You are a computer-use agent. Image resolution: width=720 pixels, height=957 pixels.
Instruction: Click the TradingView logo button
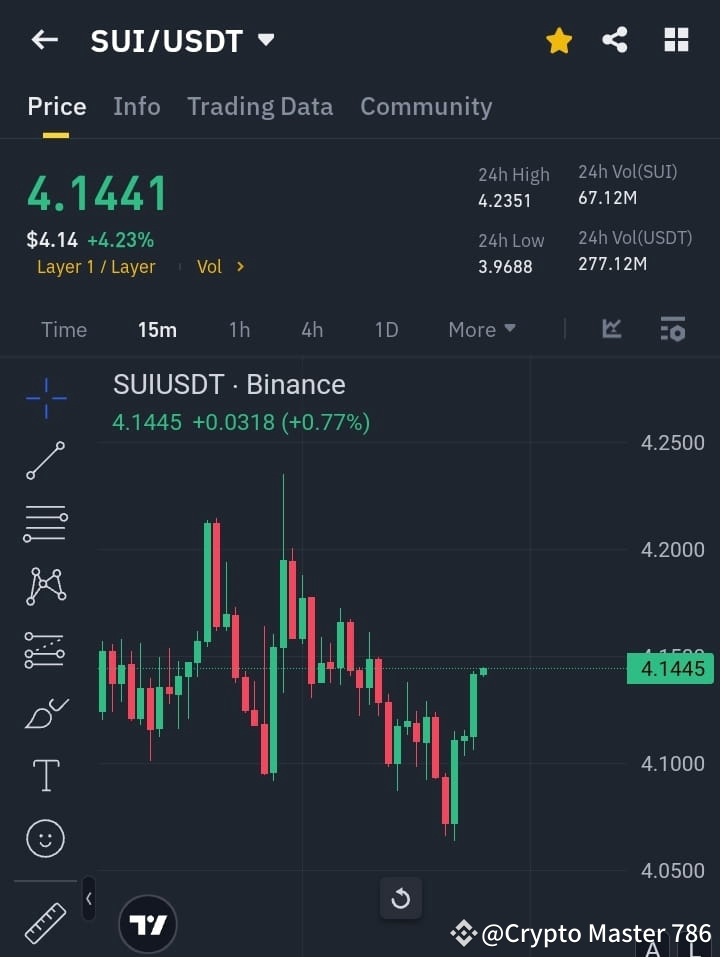pos(148,922)
